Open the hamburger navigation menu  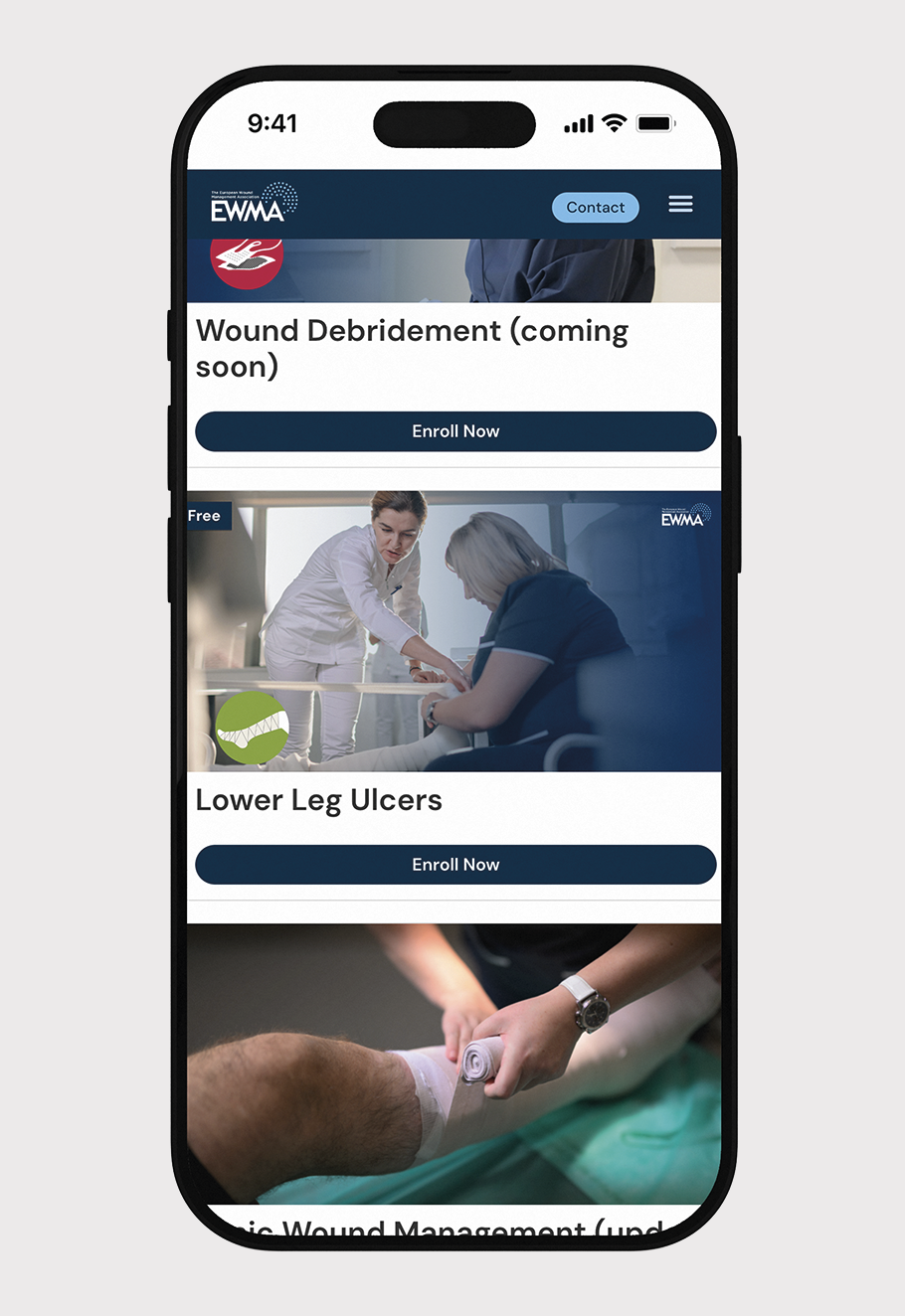pos(680,204)
